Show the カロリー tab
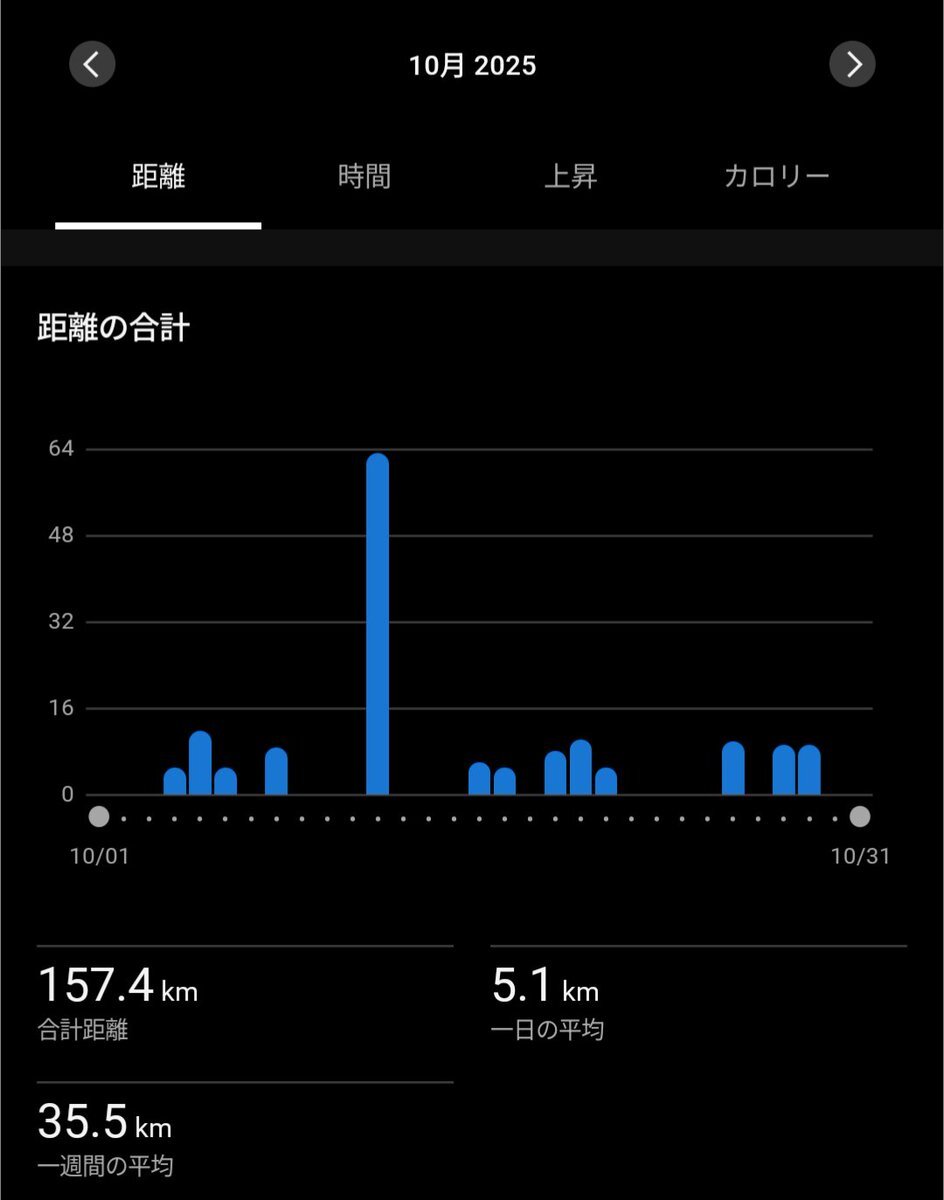The height and width of the screenshot is (1200, 944). pos(776,178)
